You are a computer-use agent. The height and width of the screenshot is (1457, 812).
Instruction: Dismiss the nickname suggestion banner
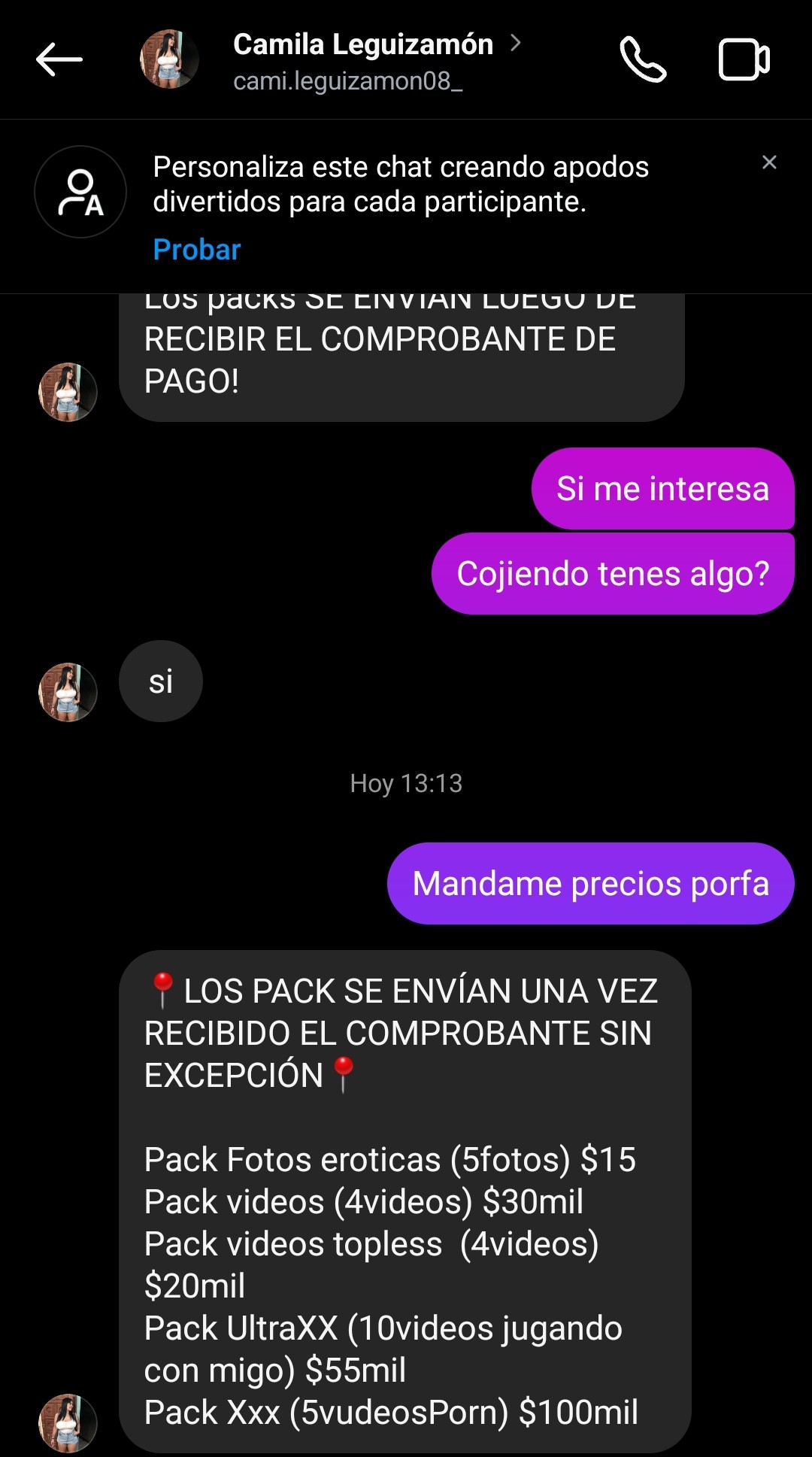coord(769,162)
